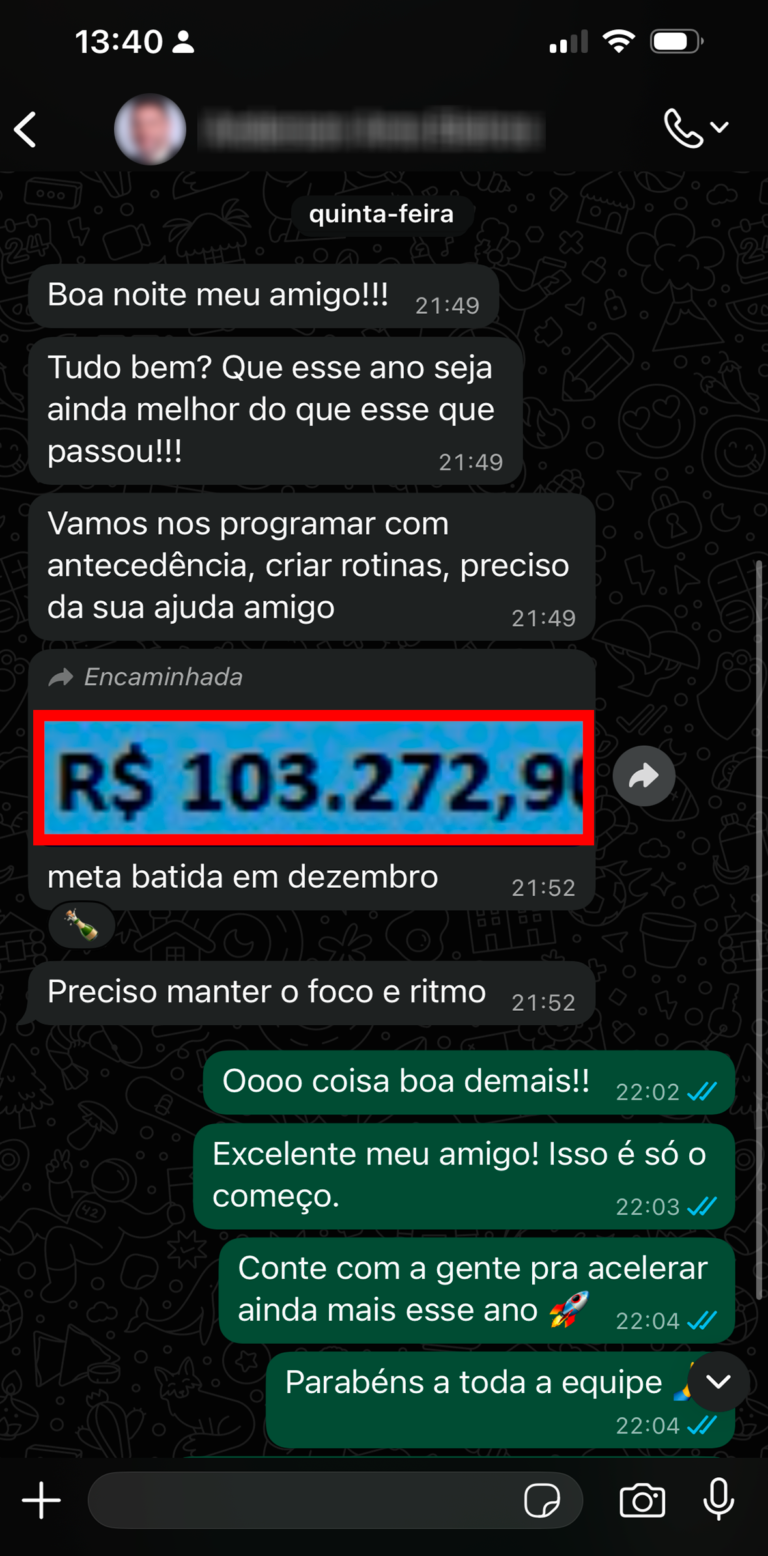The height and width of the screenshot is (1556, 768).
Task: Go back to the chat list
Action: pos(26,129)
